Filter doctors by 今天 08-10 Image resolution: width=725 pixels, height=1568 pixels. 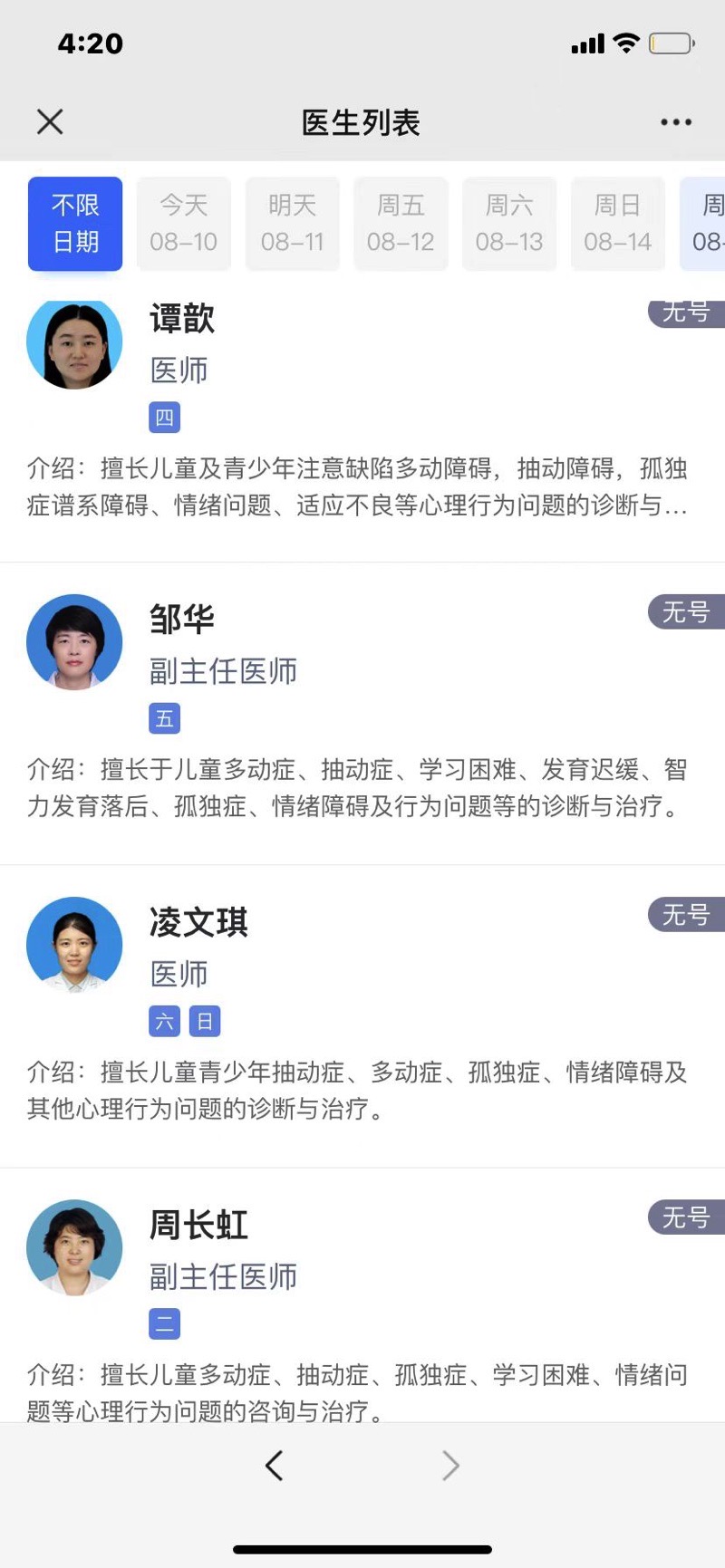pyautogui.click(x=184, y=224)
